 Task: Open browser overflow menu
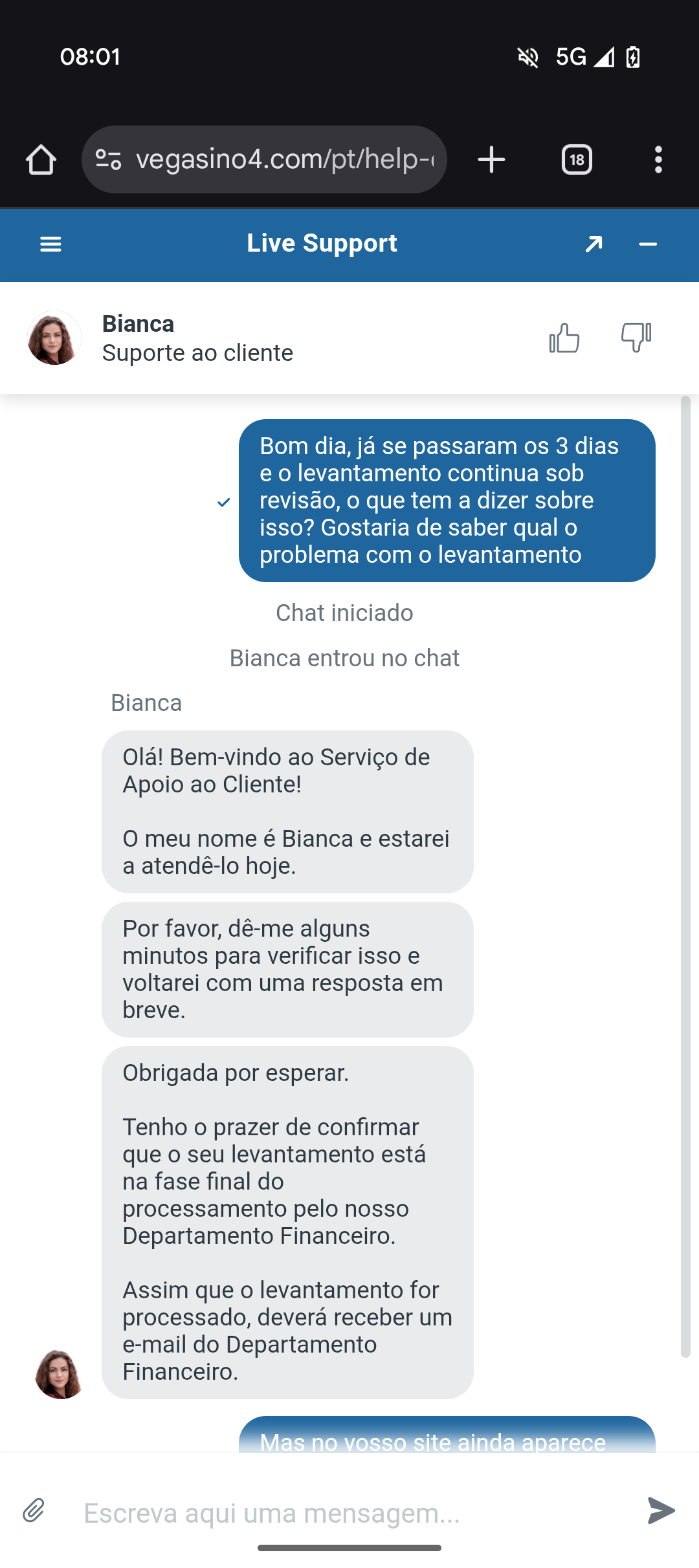tap(658, 160)
